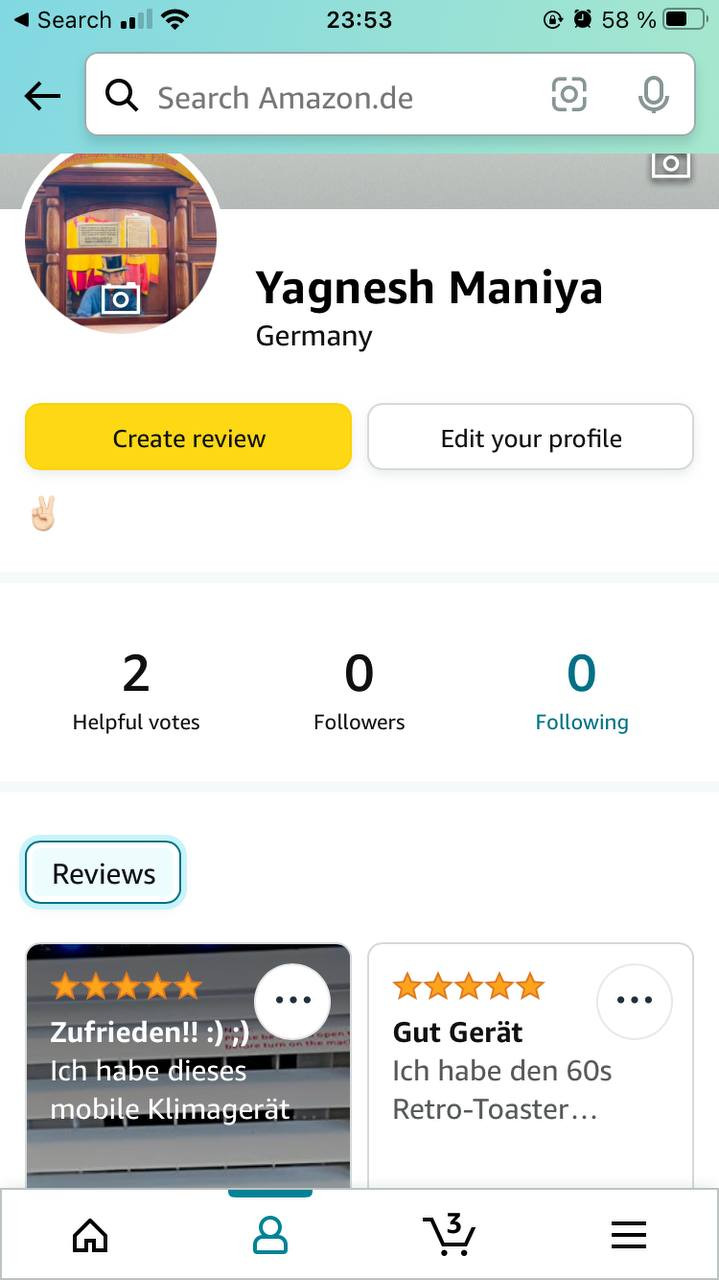Viewport: 719px width, 1280px height.
Task: Start voice search with the microphone
Action: [x=653, y=96]
